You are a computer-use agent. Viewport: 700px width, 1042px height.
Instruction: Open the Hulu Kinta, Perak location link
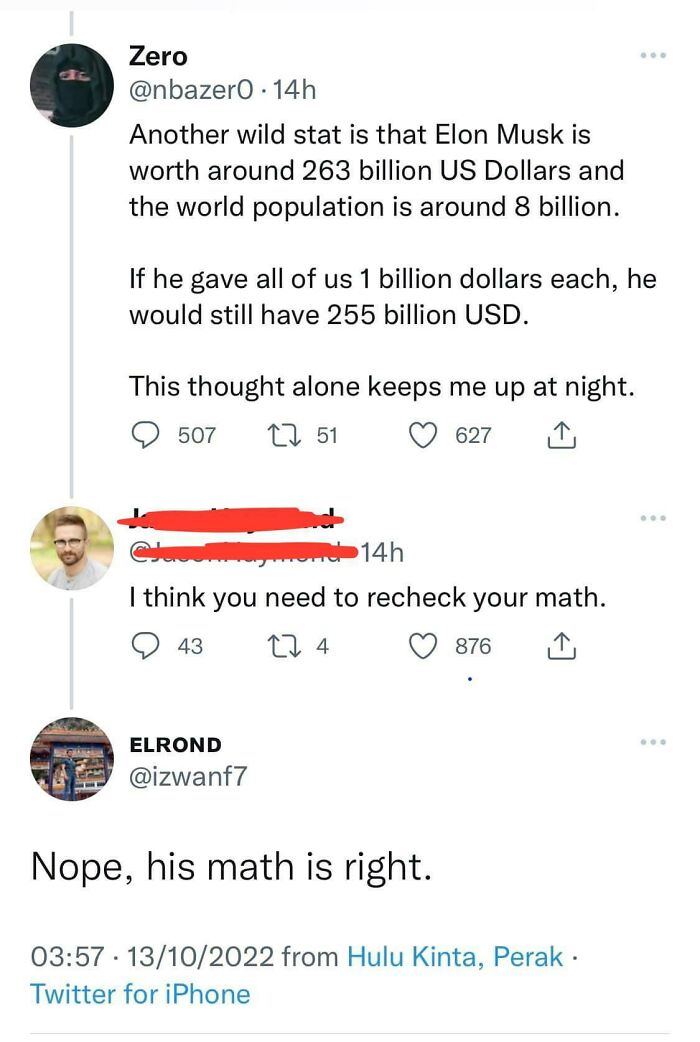tap(455, 957)
